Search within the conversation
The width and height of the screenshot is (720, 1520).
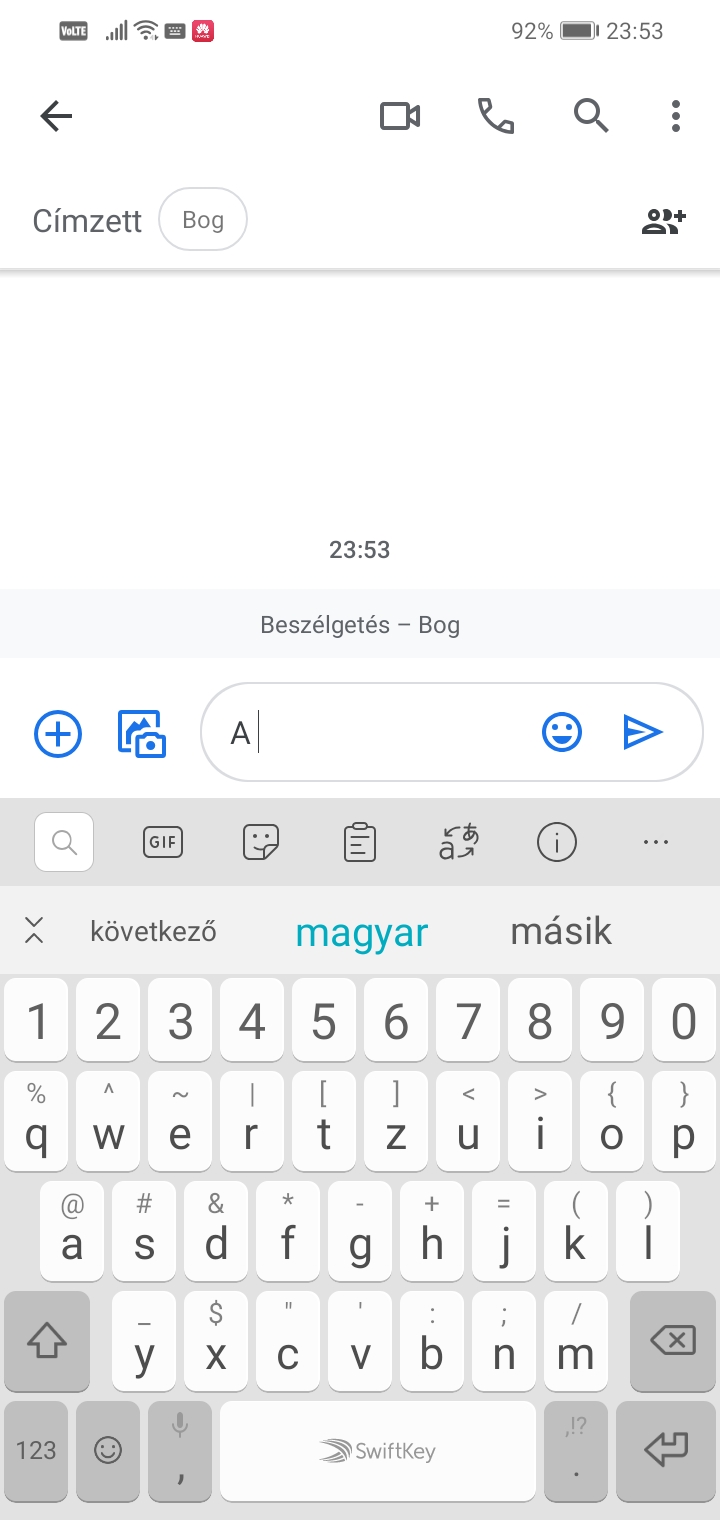[x=591, y=117]
